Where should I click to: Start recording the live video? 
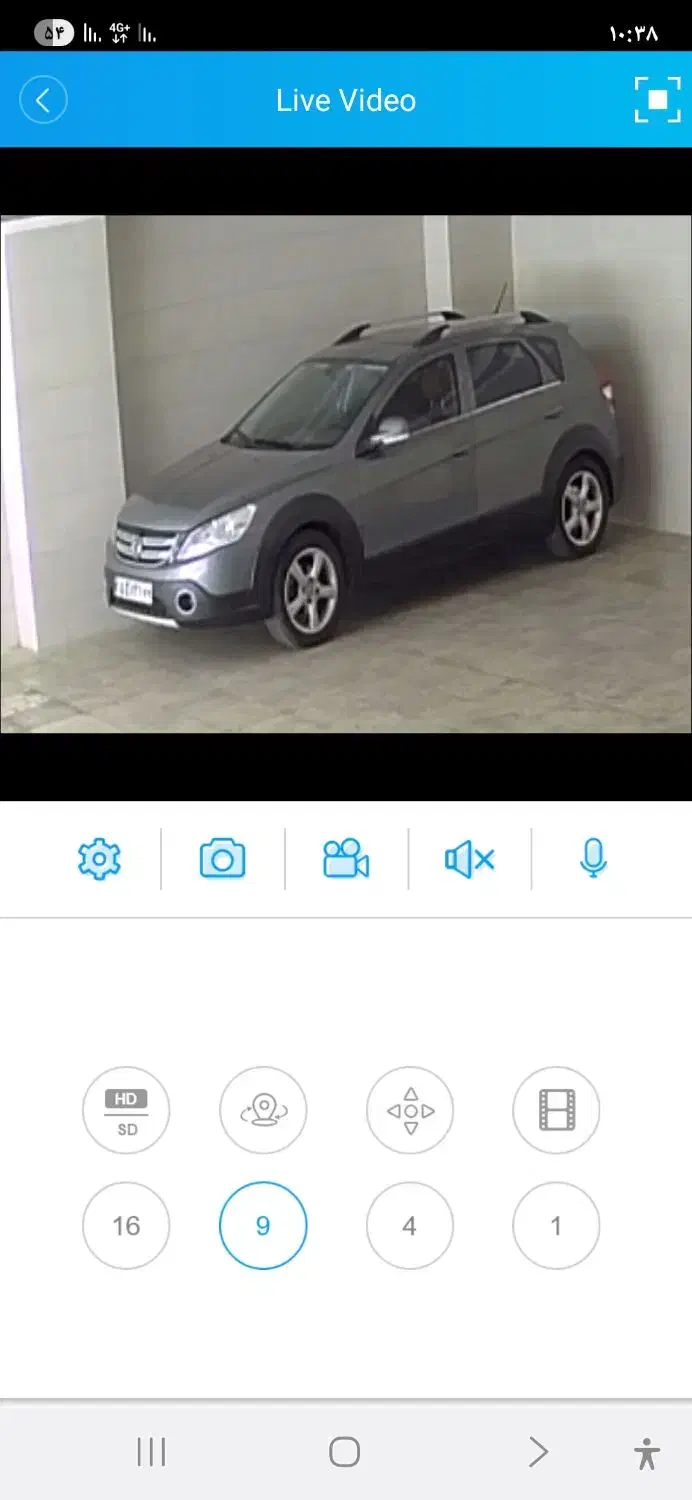click(x=346, y=859)
